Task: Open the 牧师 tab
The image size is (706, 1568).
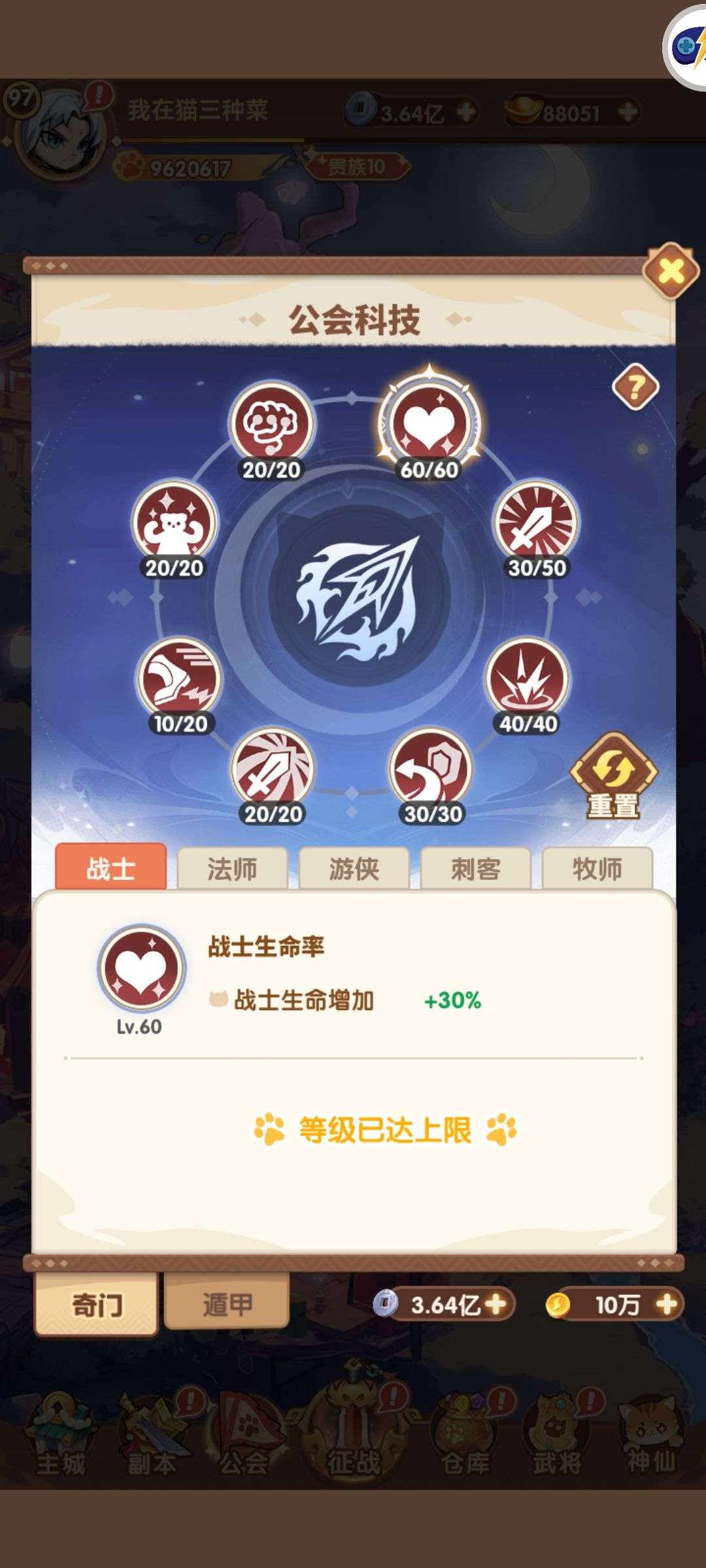Action: (597, 868)
